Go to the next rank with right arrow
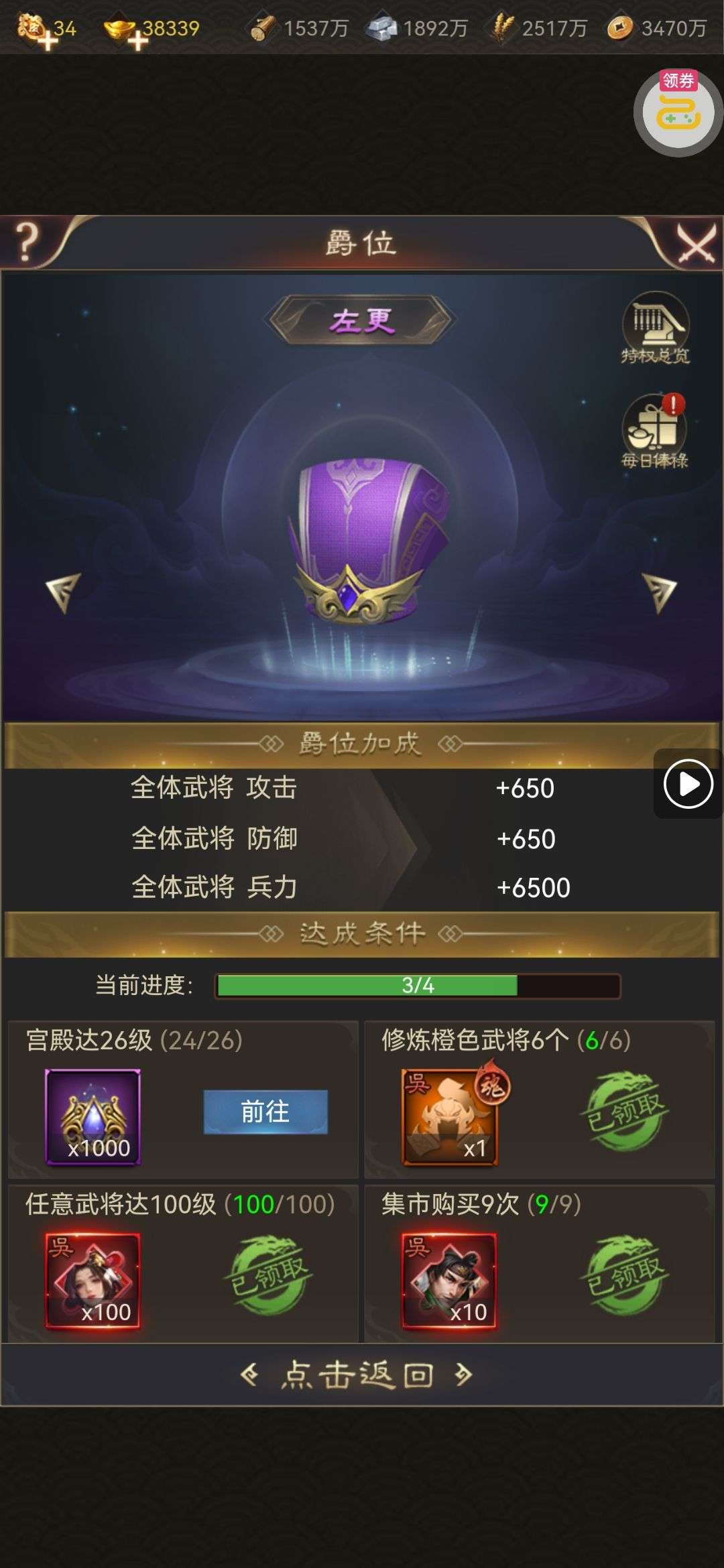Viewport: 724px width, 1568px height. click(660, 592)
